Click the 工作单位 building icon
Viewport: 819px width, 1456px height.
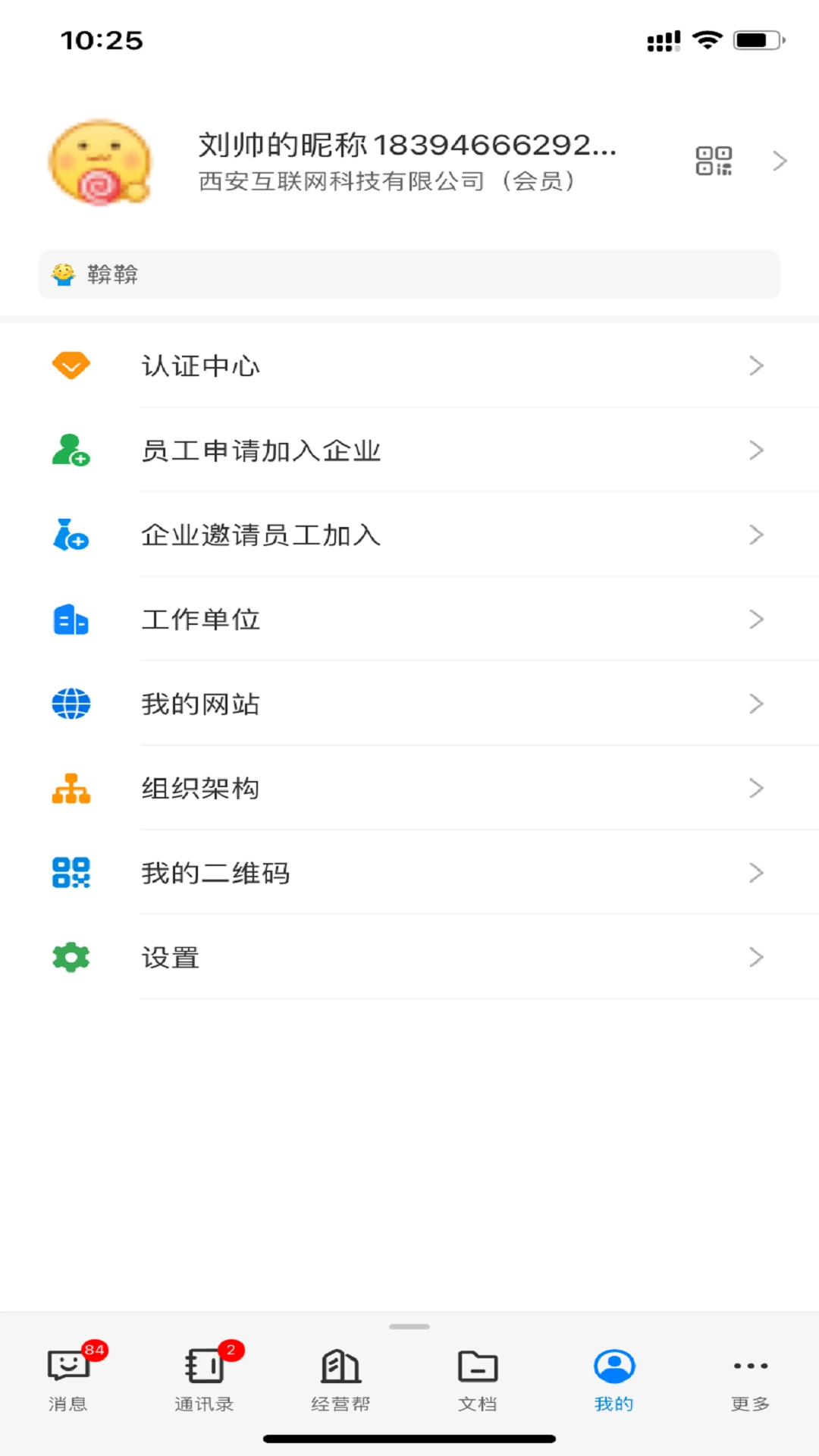pos(71,620)
